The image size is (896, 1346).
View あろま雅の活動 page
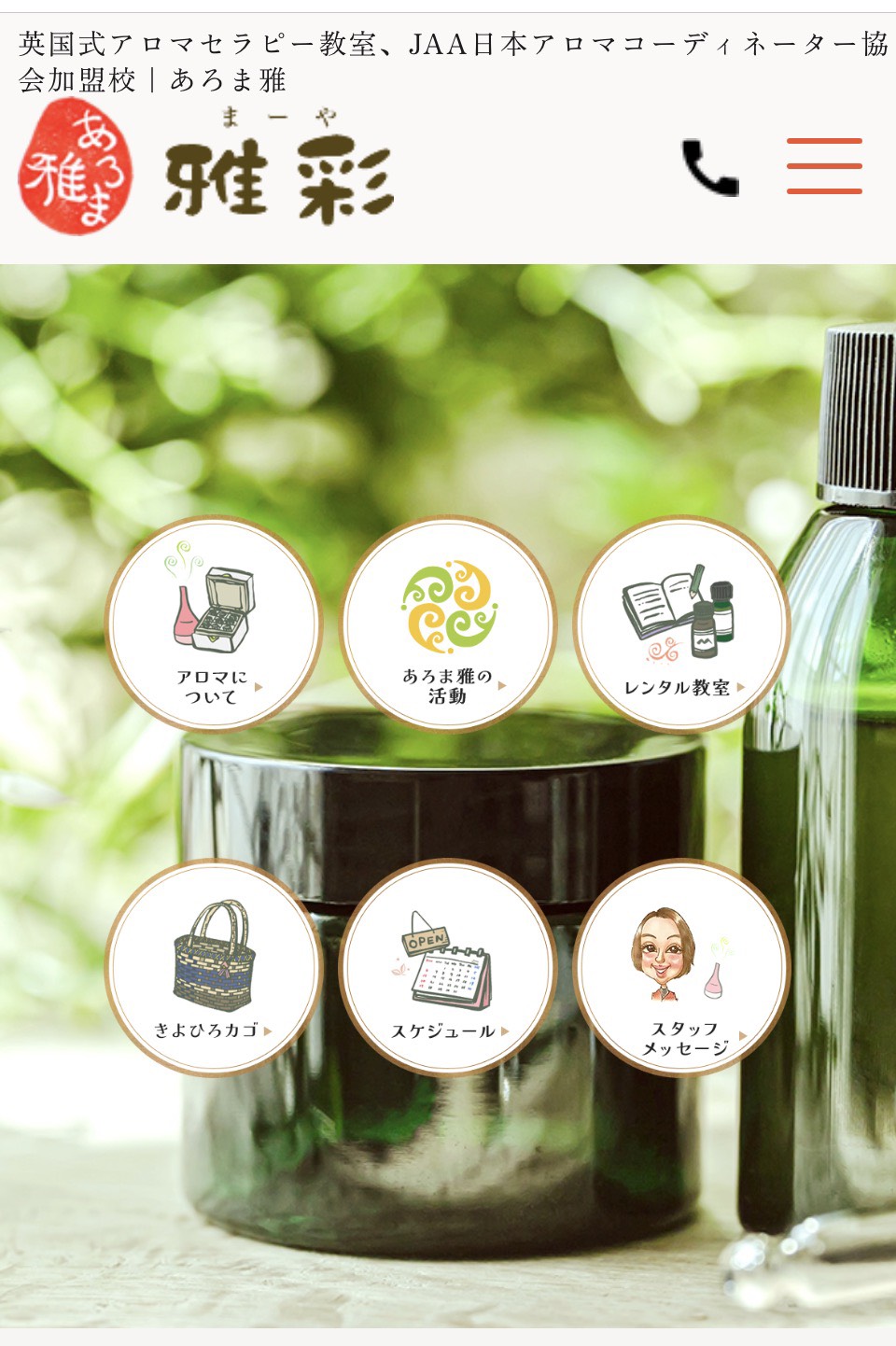coord(448,624)
